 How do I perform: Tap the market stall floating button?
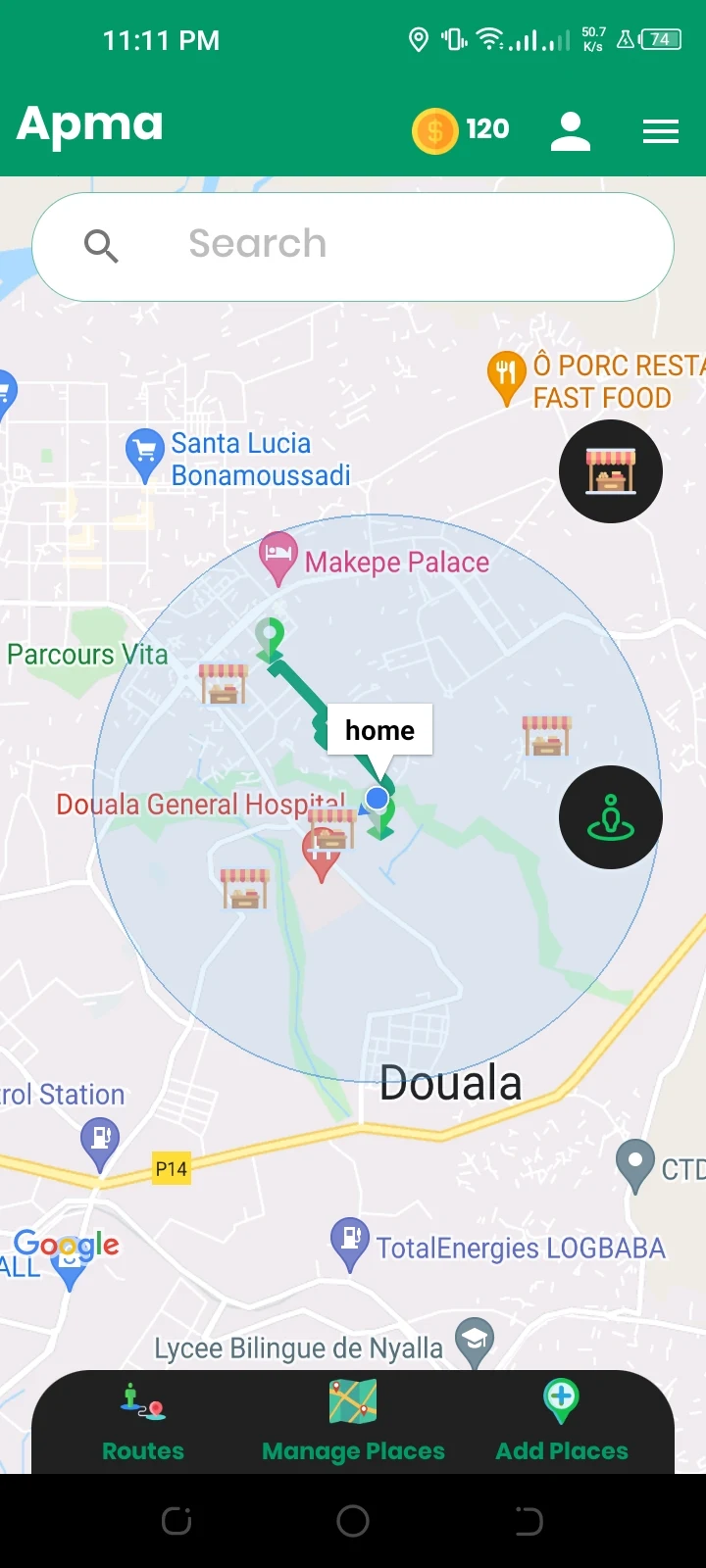(610, 471)
